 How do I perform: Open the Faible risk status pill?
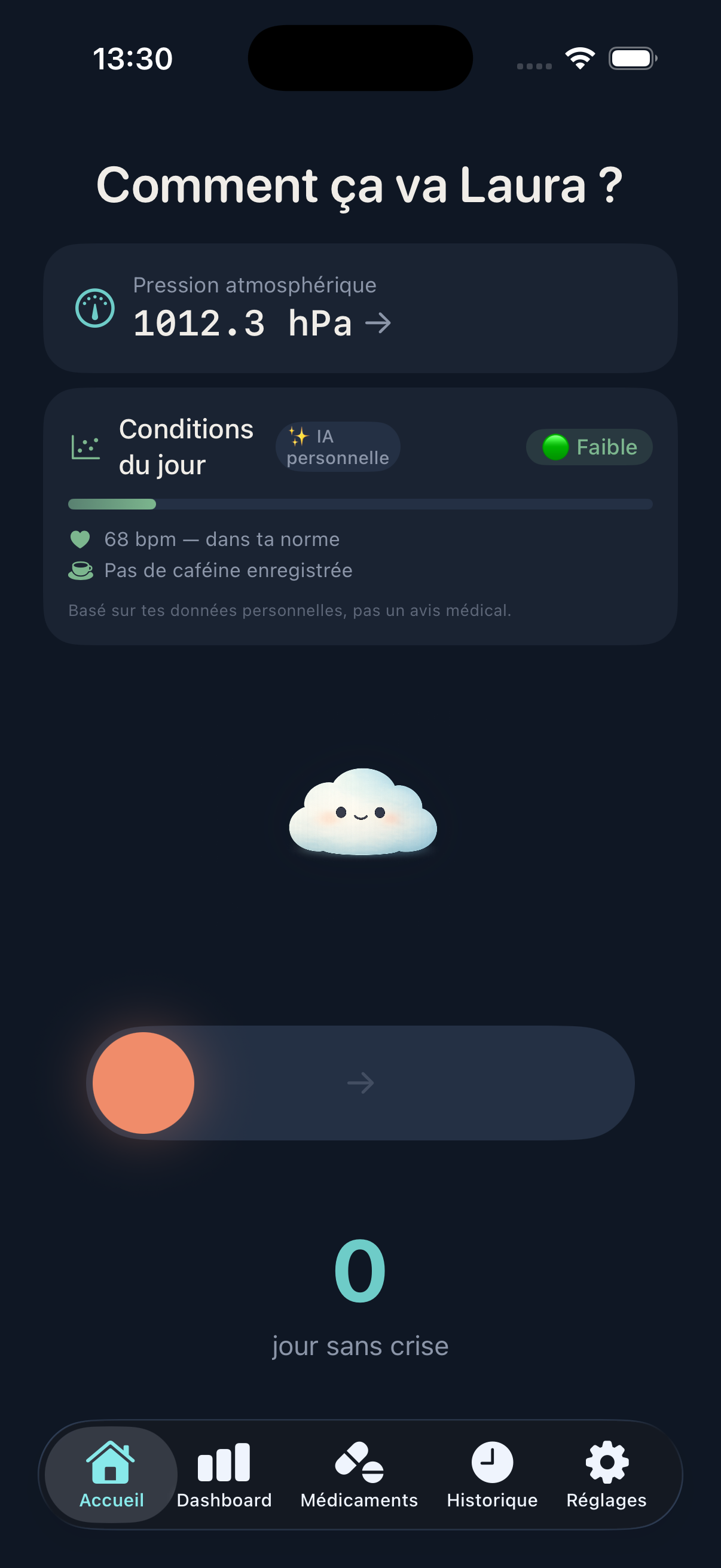(x=588, y=447)
